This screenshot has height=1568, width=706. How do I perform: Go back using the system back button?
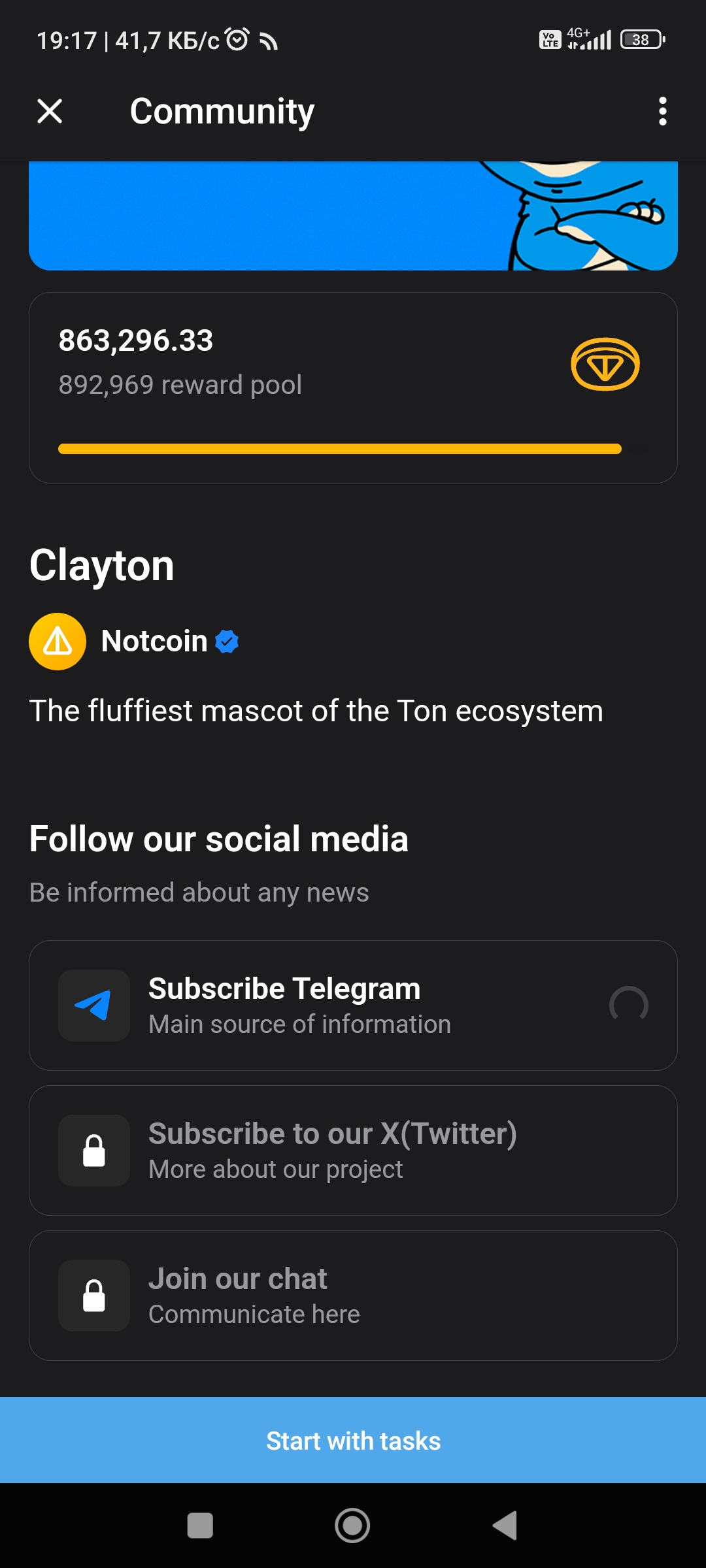pos(505,1526)
